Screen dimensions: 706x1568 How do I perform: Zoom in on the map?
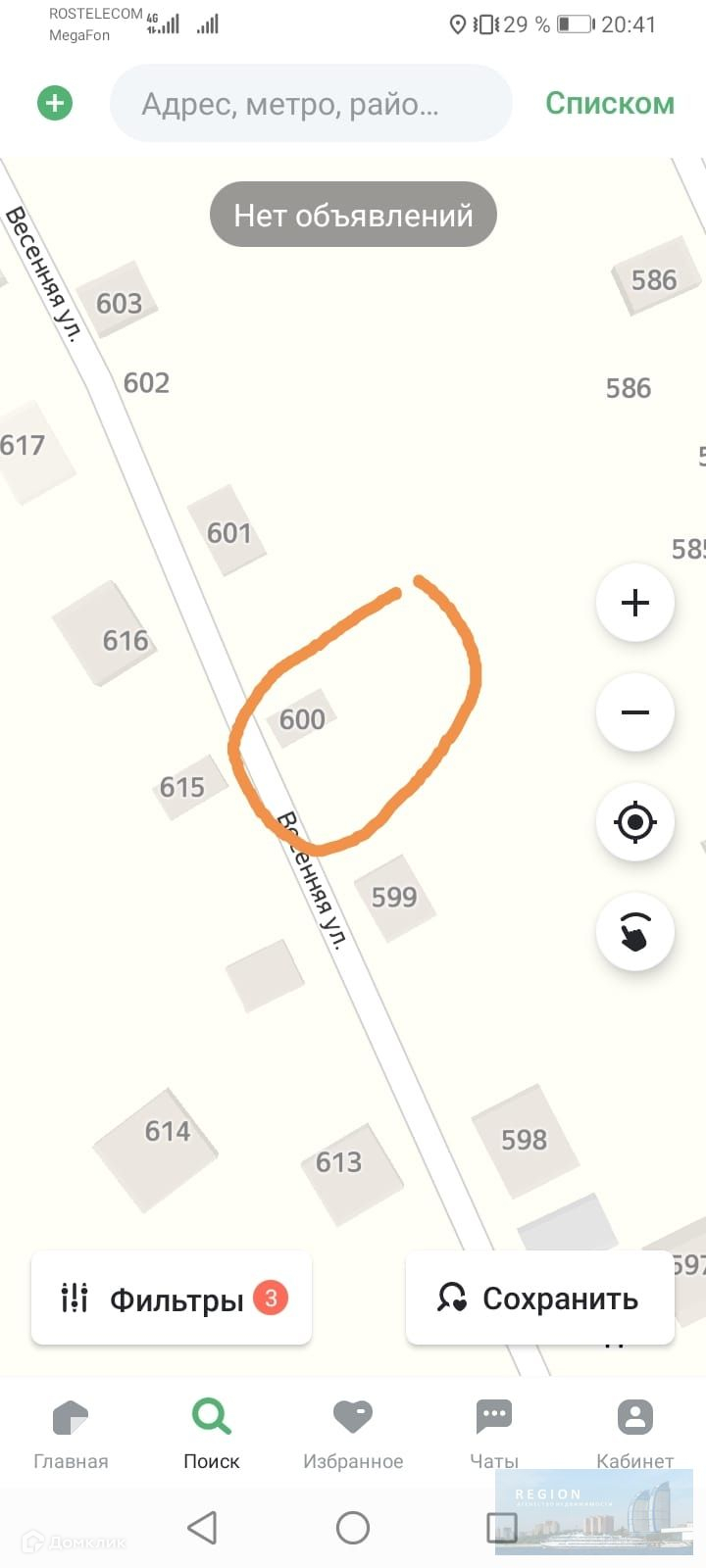pos(635,603)
